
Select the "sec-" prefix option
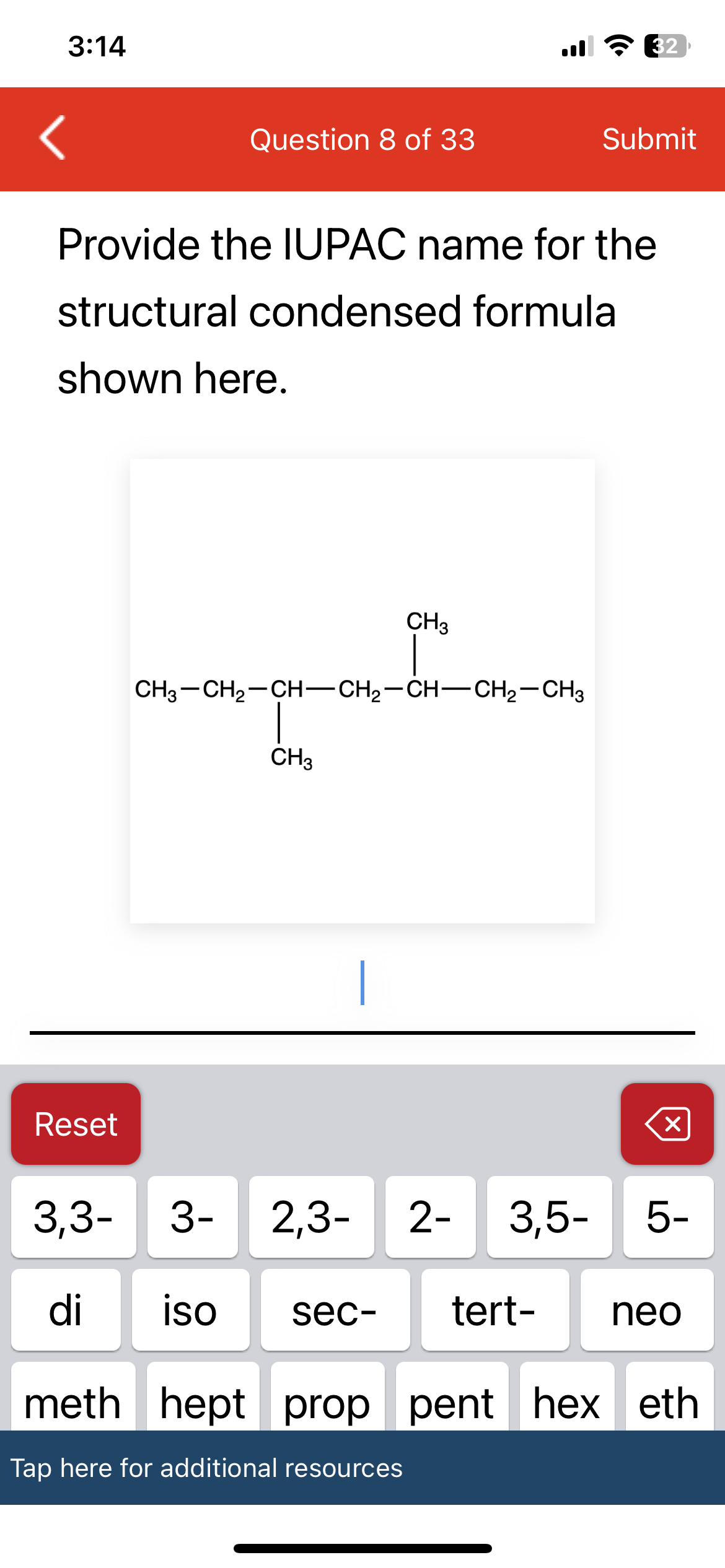[x=335, y=1311]
